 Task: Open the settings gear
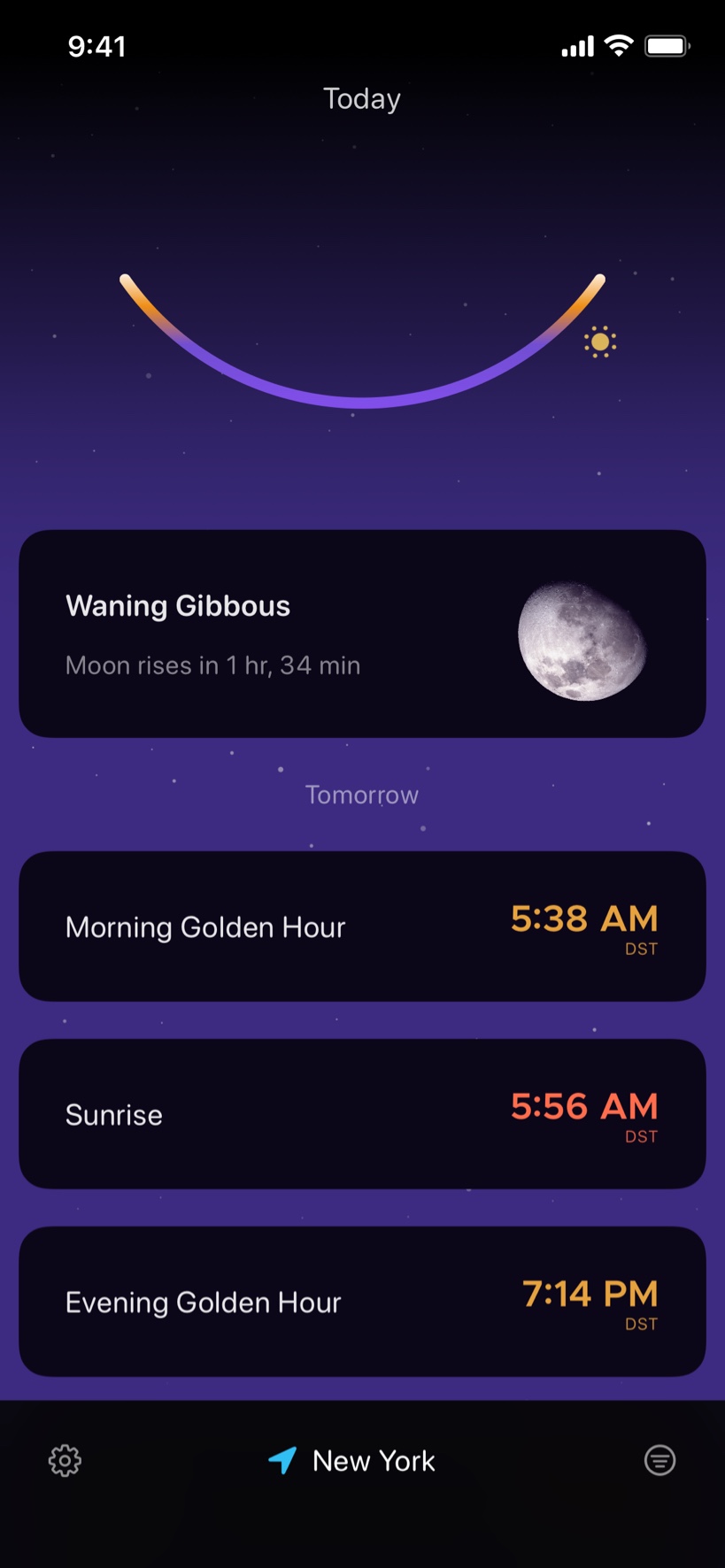click(x=65, y=1461)
